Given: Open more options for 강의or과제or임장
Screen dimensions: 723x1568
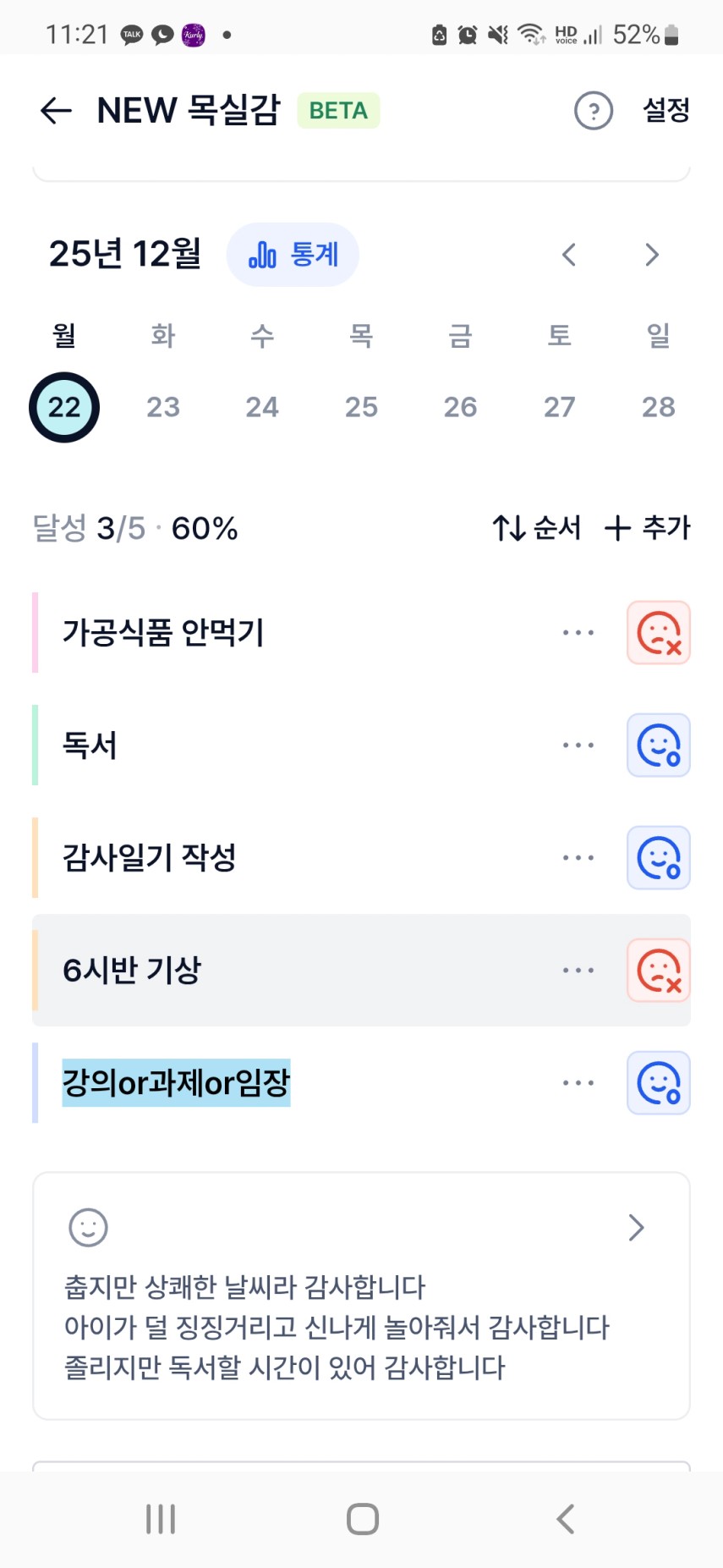Looking at the screenshot, I should (578, 1083).
